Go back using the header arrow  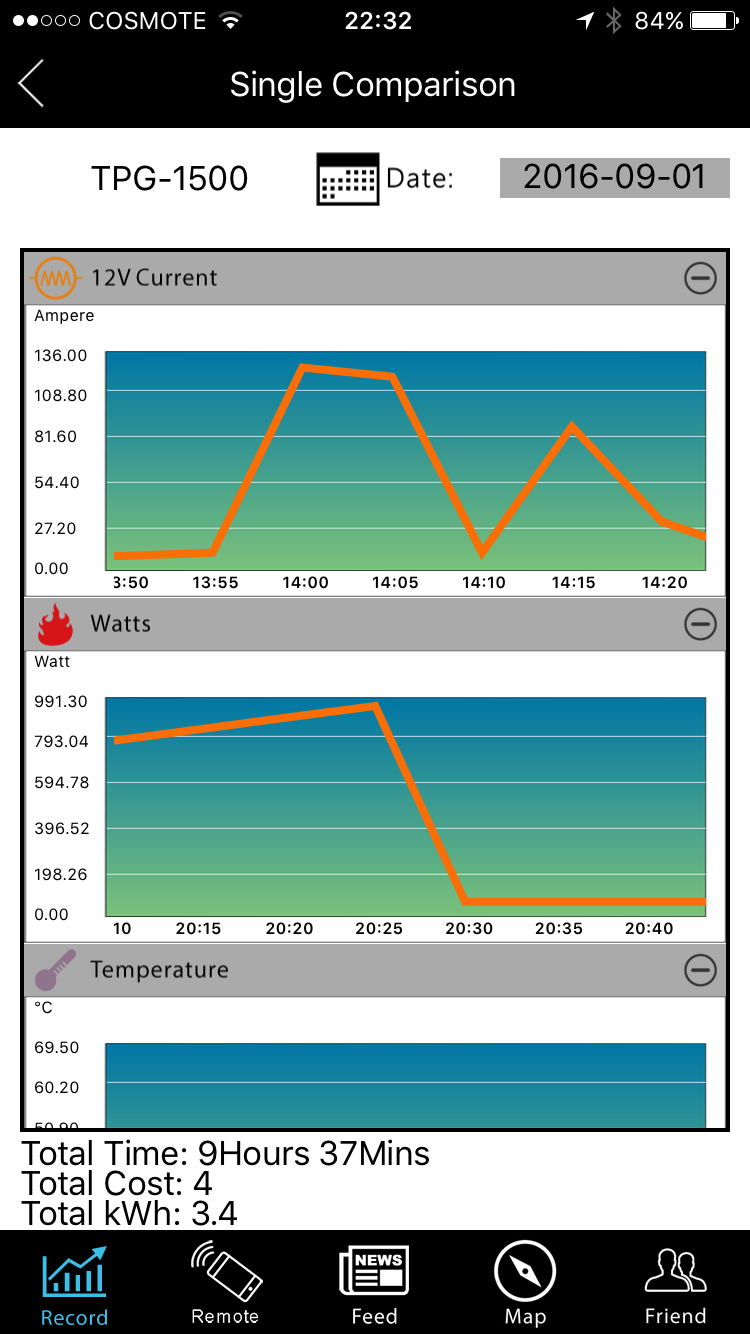(x=32, y=84)
